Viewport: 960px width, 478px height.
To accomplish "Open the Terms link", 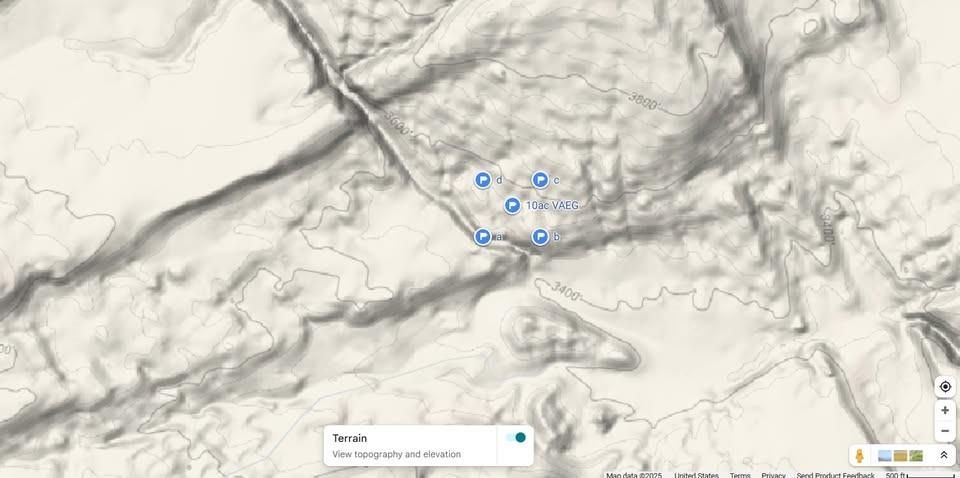I will tap(740, 475).
